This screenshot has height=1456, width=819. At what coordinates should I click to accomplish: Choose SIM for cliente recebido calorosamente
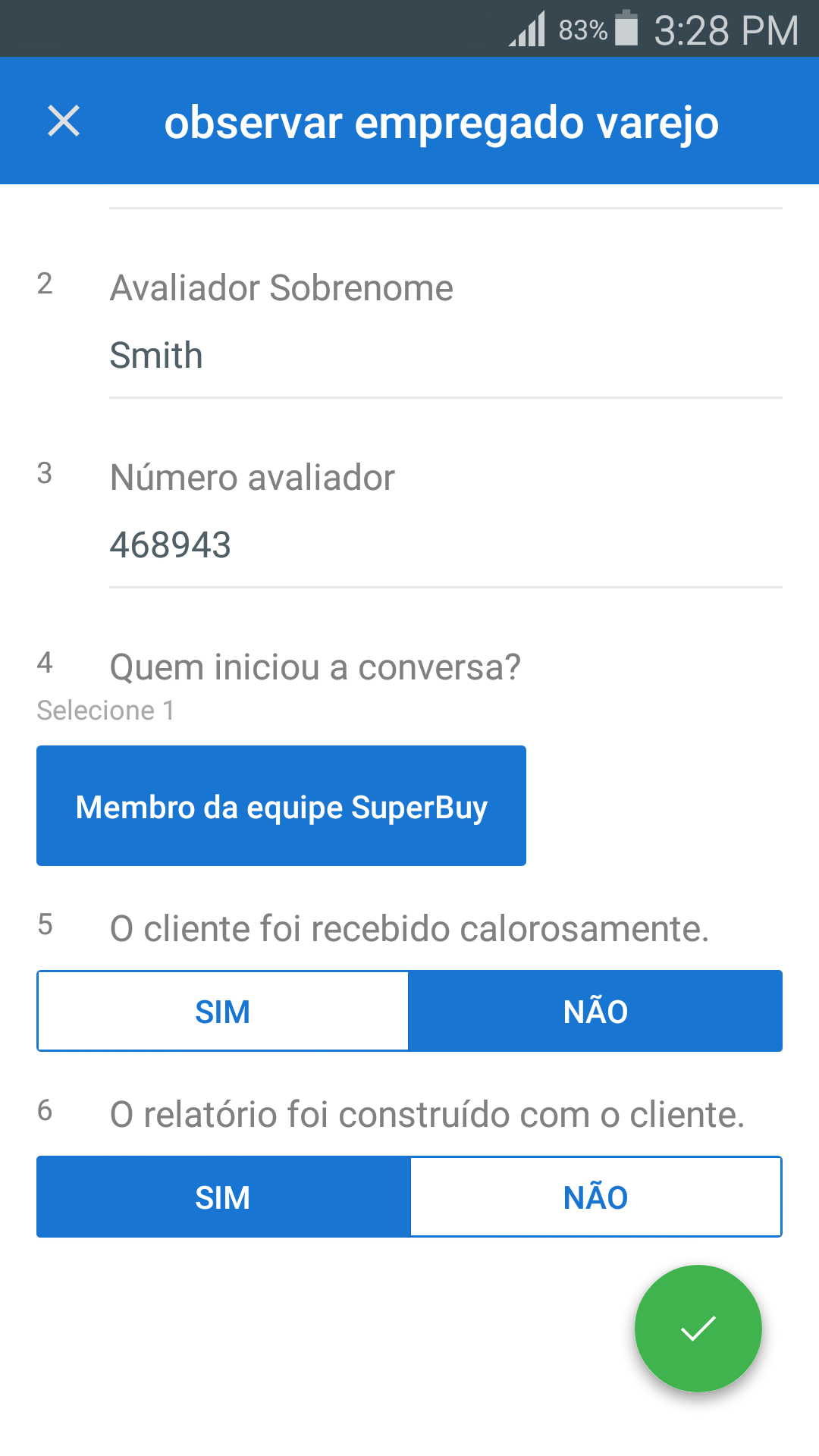(x=223, y=1011)
